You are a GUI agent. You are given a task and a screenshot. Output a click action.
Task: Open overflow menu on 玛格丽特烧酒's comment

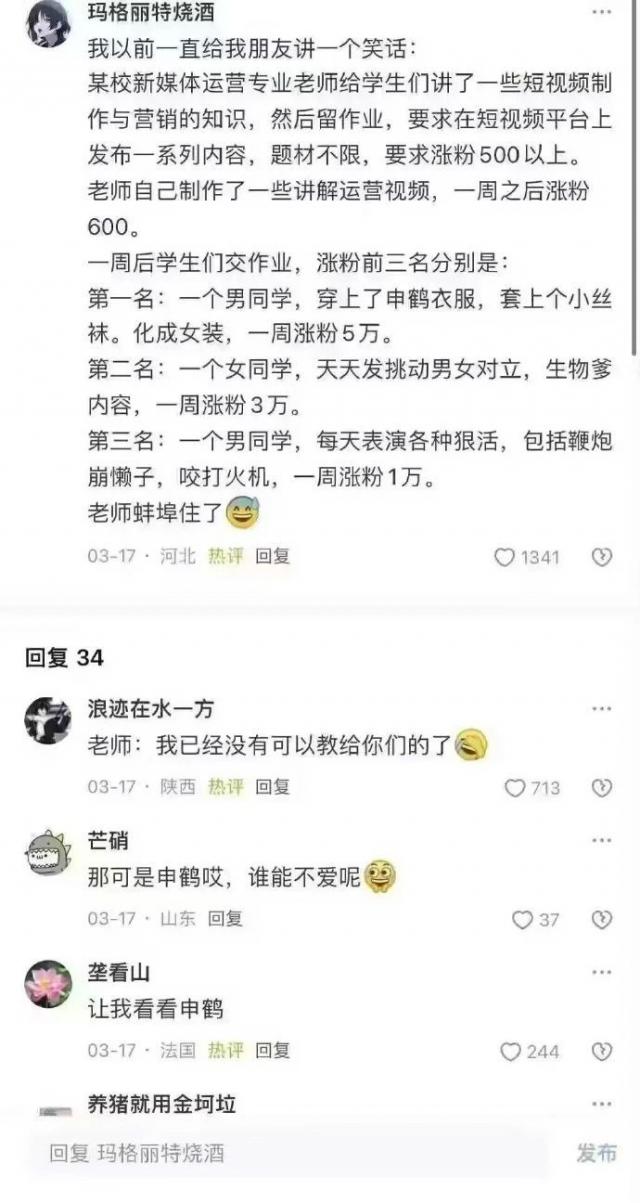[601, 12]
